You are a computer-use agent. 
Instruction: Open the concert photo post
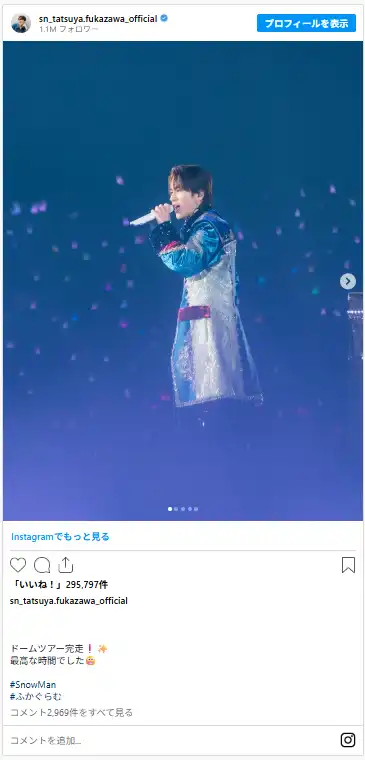[183, 281]
